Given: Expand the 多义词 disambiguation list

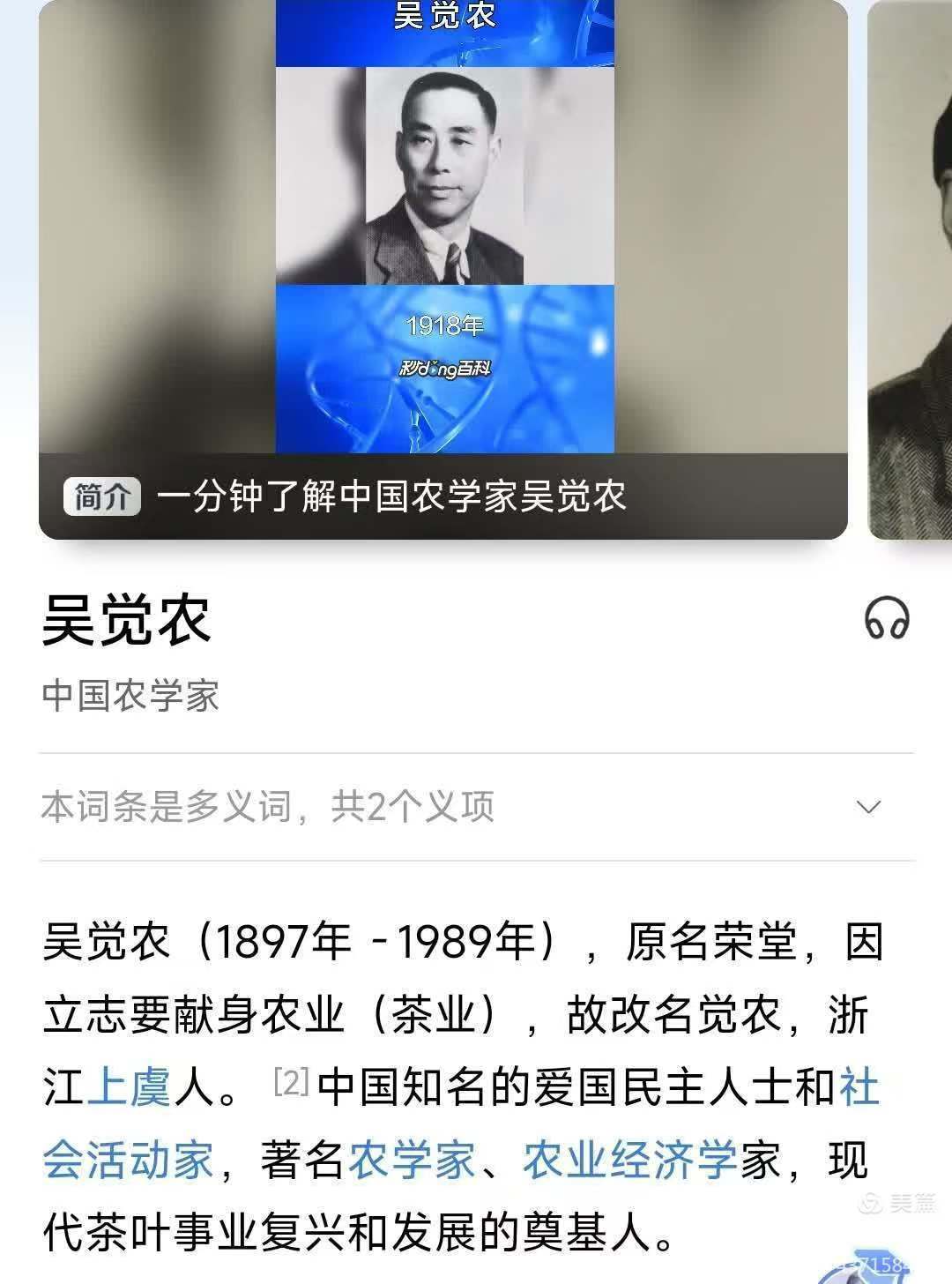Looking at the screenshot, I should [x=868, y=807].
